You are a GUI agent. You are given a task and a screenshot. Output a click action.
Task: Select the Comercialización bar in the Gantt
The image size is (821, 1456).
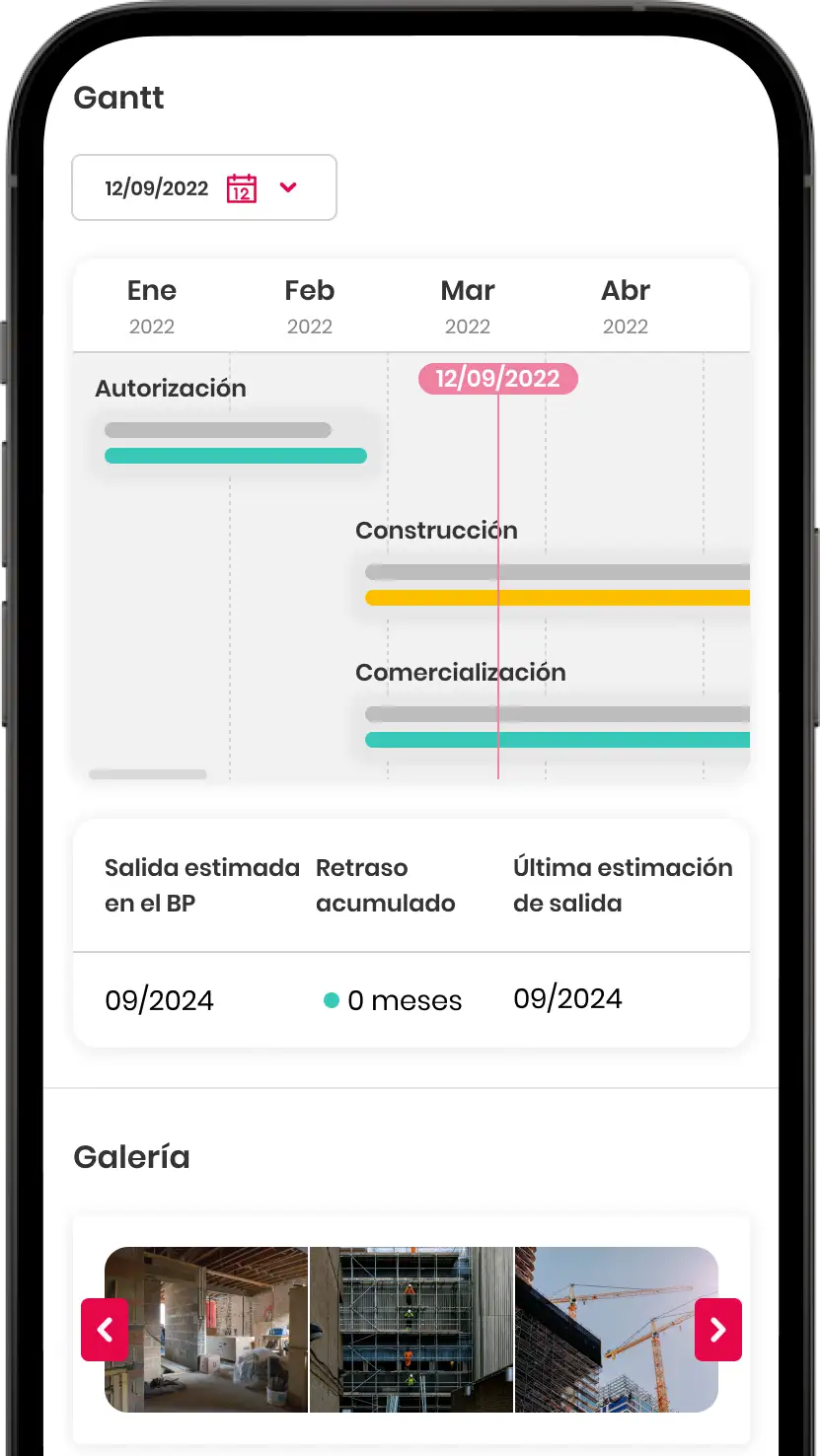[x=558, y=727]
